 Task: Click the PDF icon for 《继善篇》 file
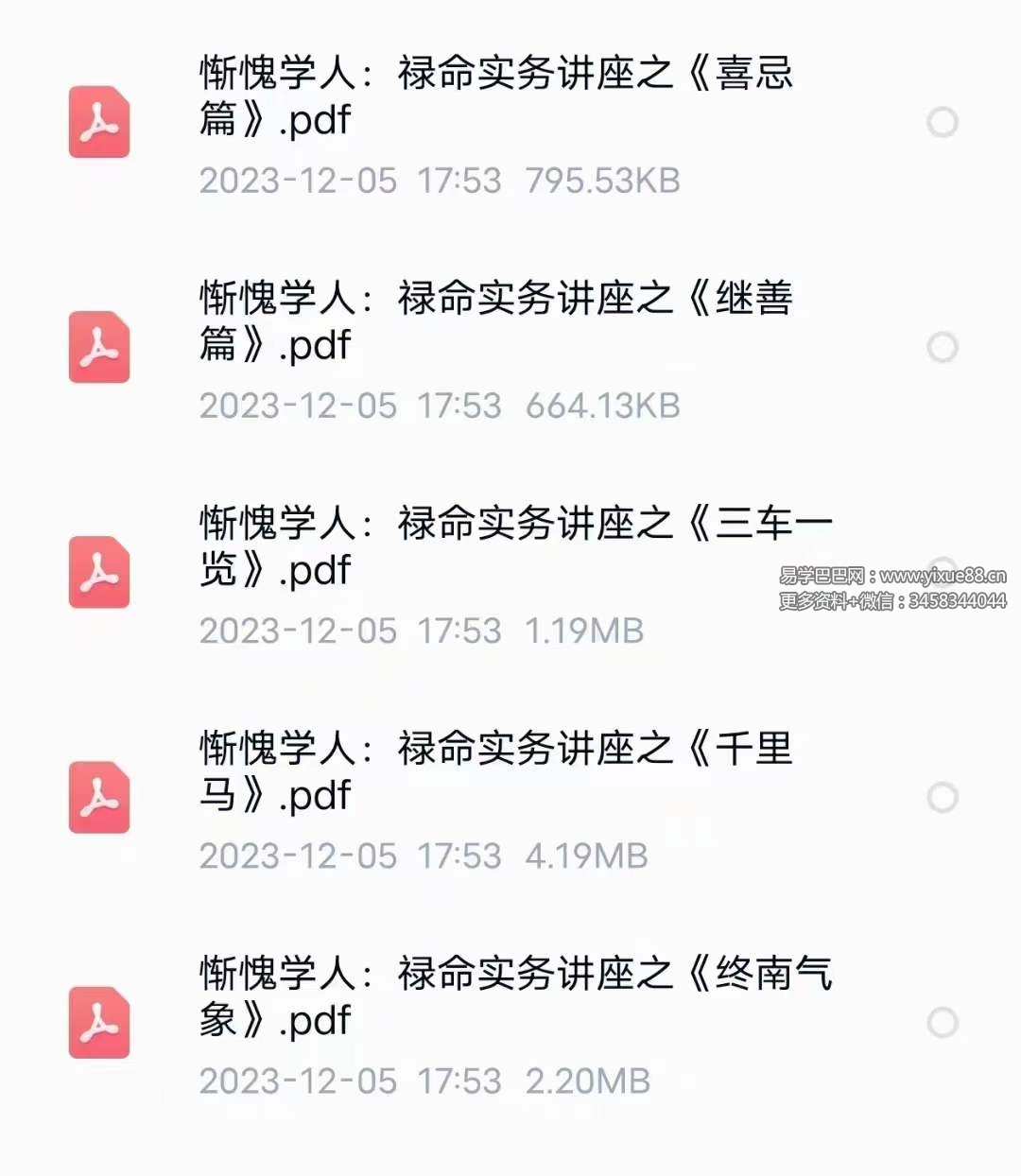(x=98, y=348)
